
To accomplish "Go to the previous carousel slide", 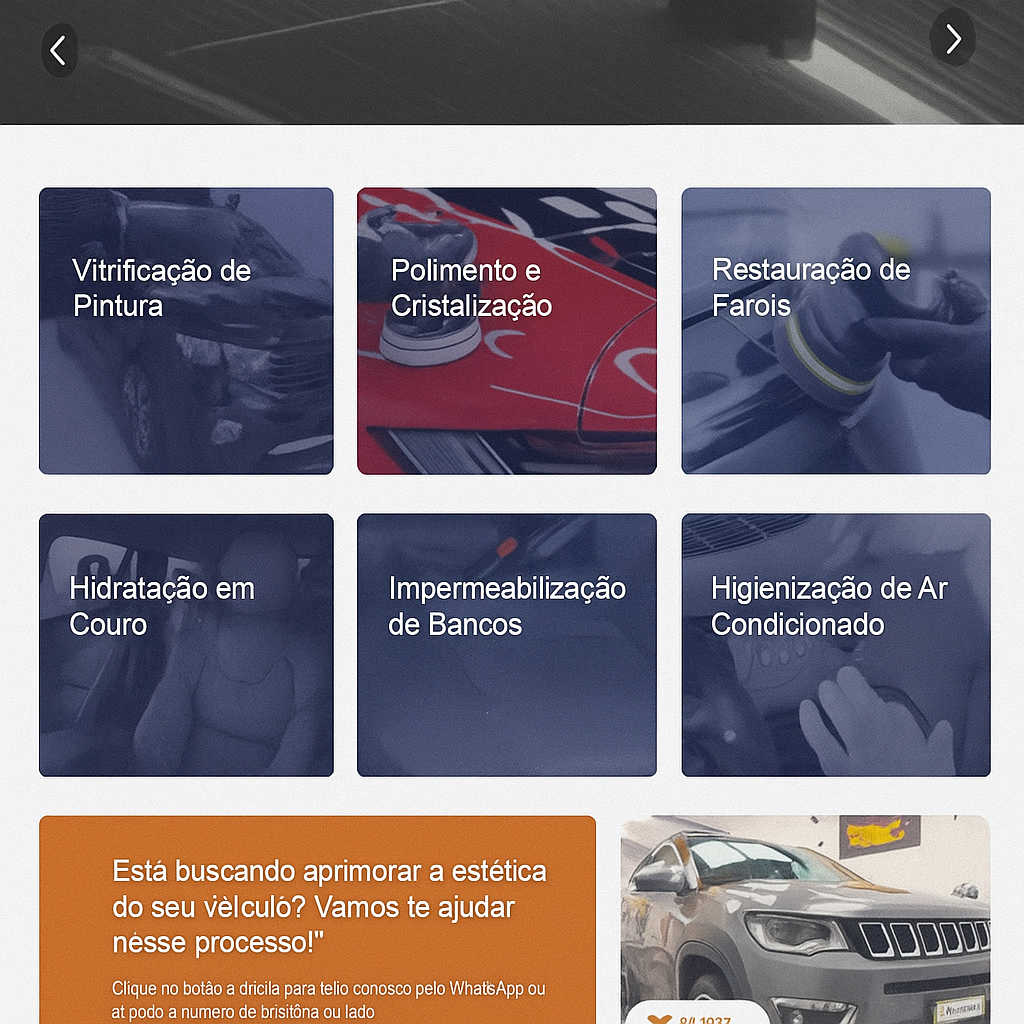I will [59, 50].
